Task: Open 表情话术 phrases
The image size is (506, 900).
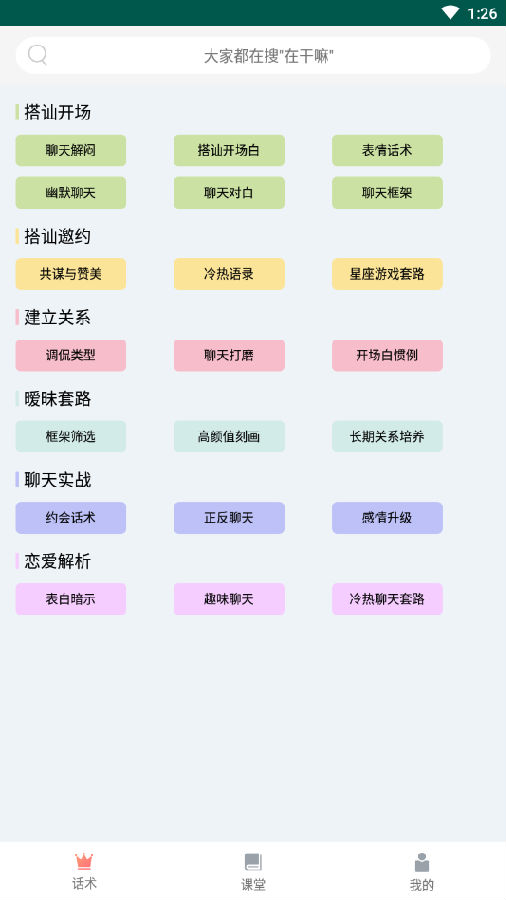Action: (387, 150)
